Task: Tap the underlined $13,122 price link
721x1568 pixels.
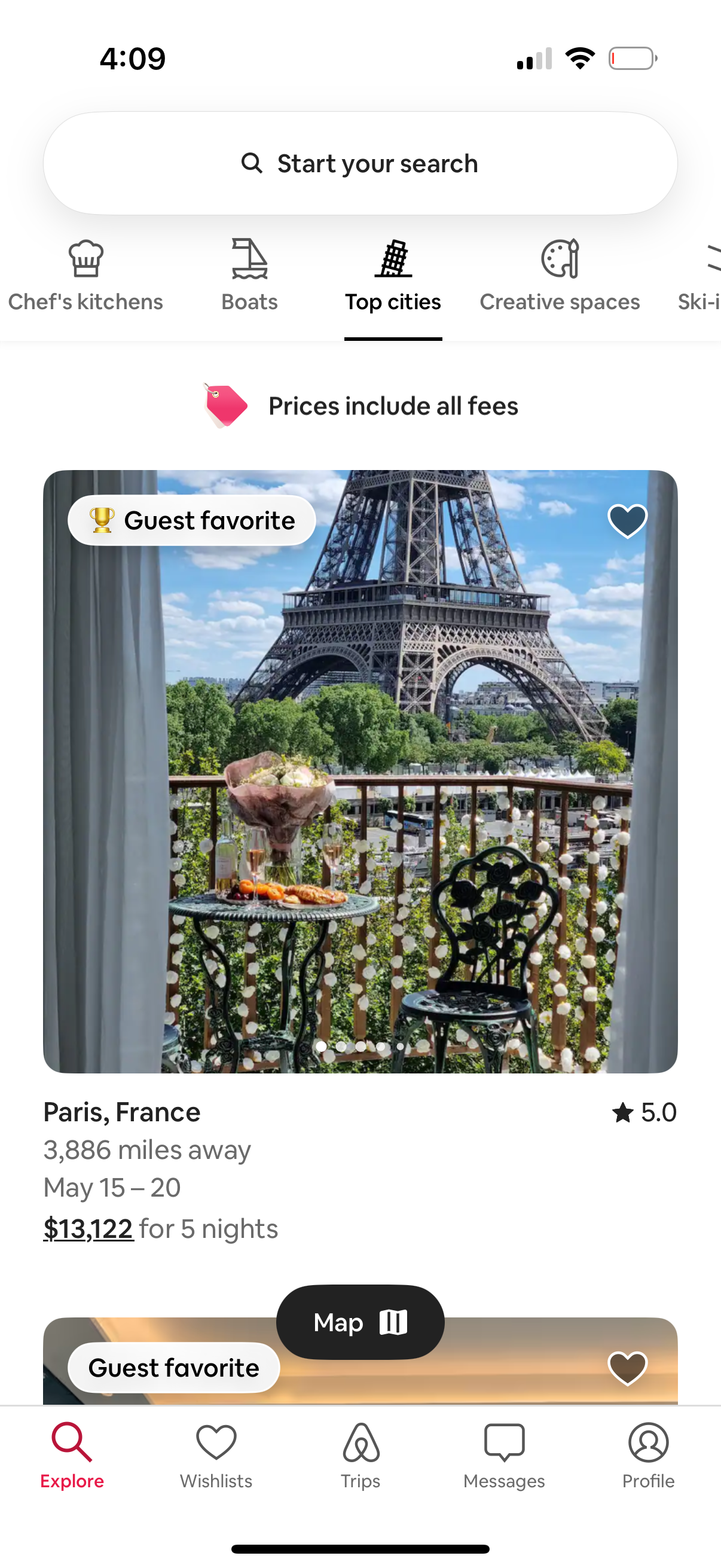Action: [x=88, y=1228]
